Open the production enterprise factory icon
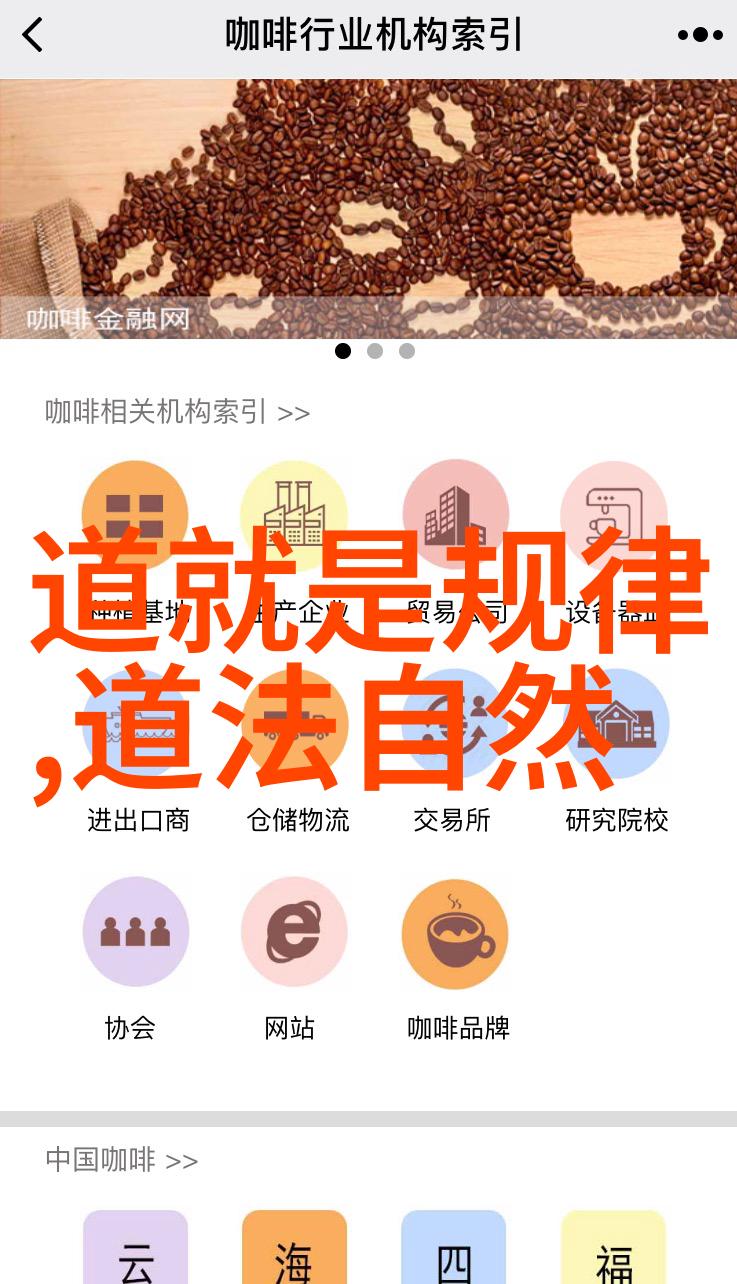Screen dimensions: 737x1284 [294, 513]
